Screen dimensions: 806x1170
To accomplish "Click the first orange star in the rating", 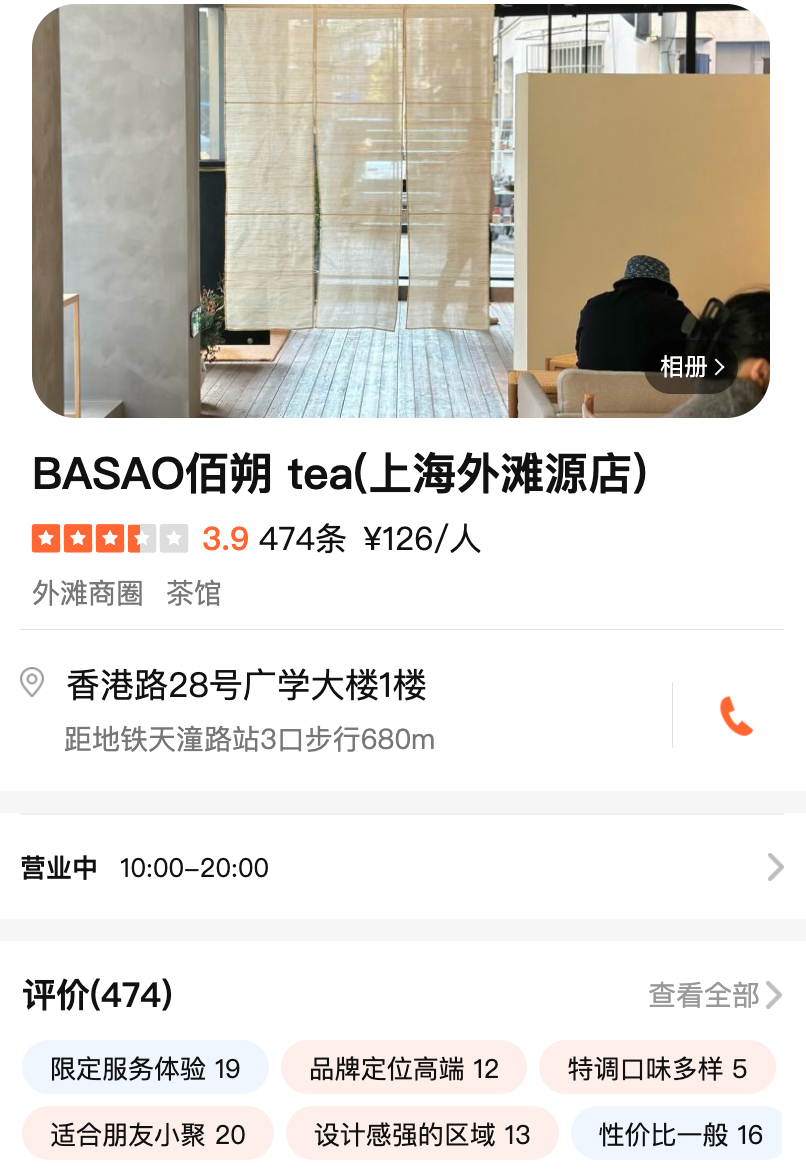I will pyautogui.click(x=45, y=538).
